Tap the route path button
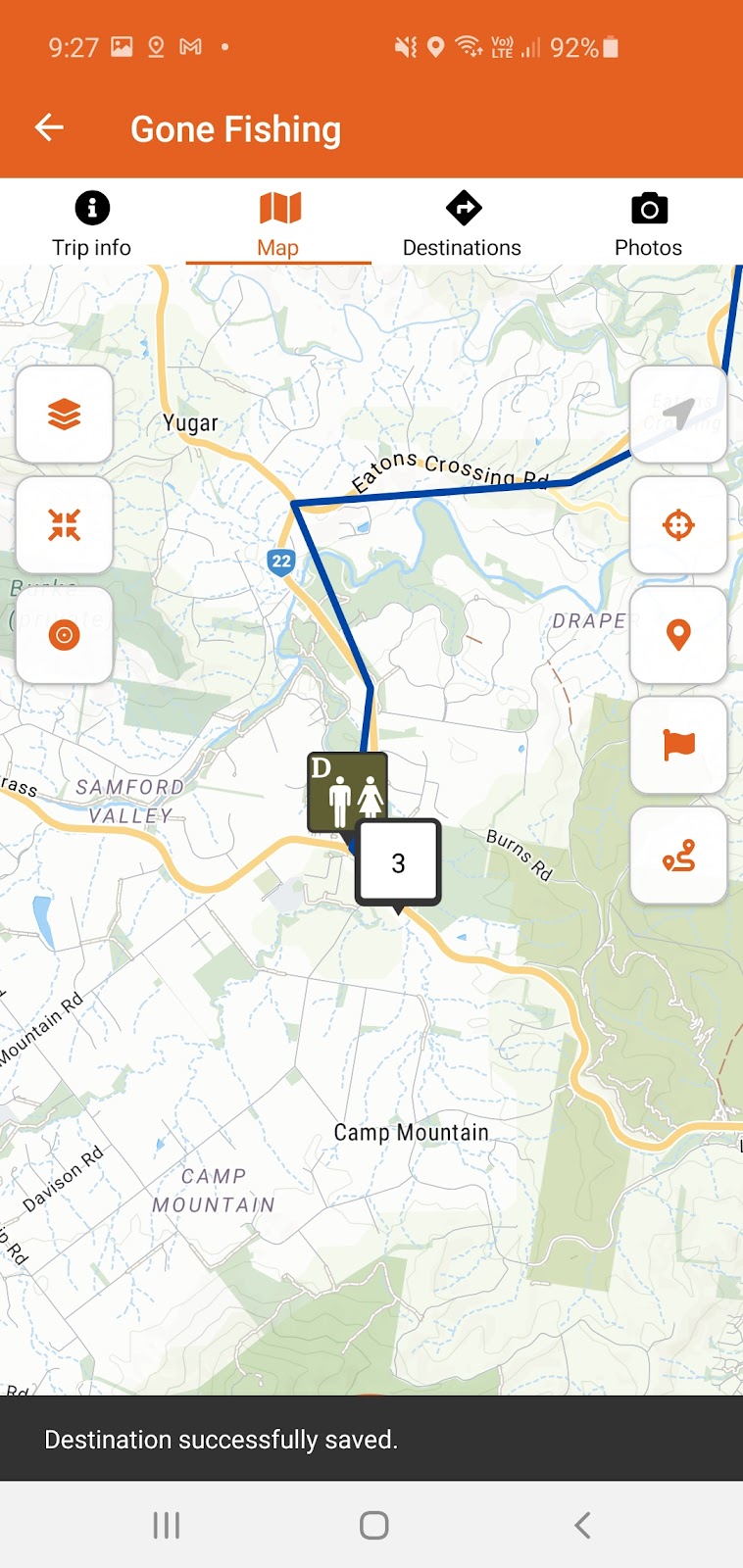 click(x=678, y=856)
